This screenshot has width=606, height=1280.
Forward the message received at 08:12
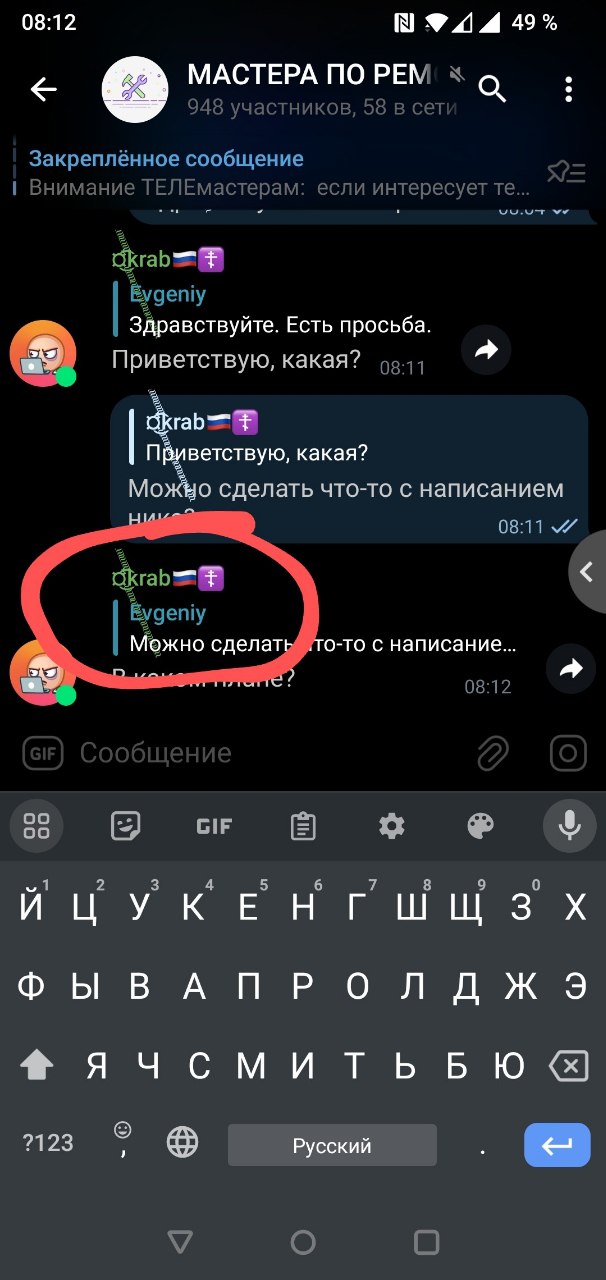pos(571,669)
